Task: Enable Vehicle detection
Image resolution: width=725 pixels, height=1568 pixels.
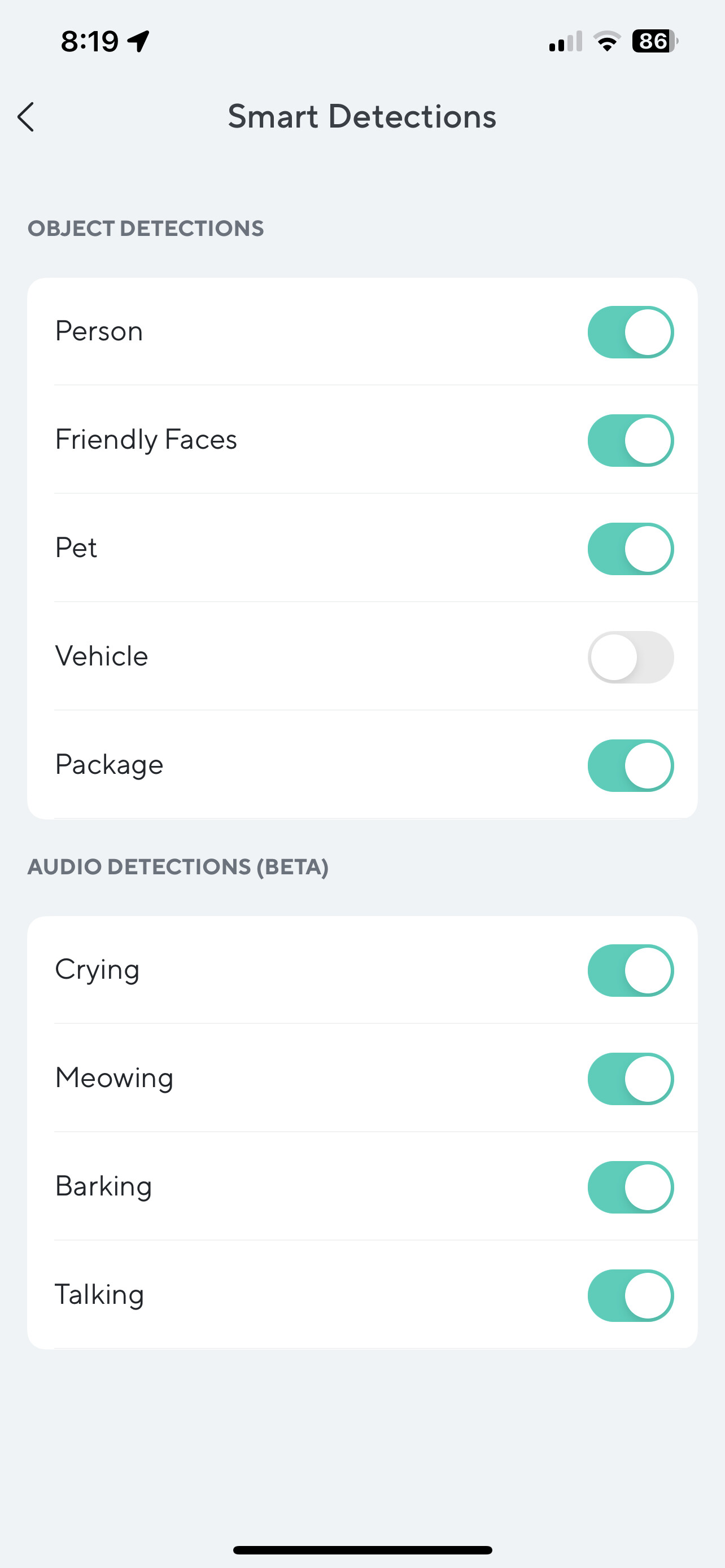Action: click(x=630, y=657)
